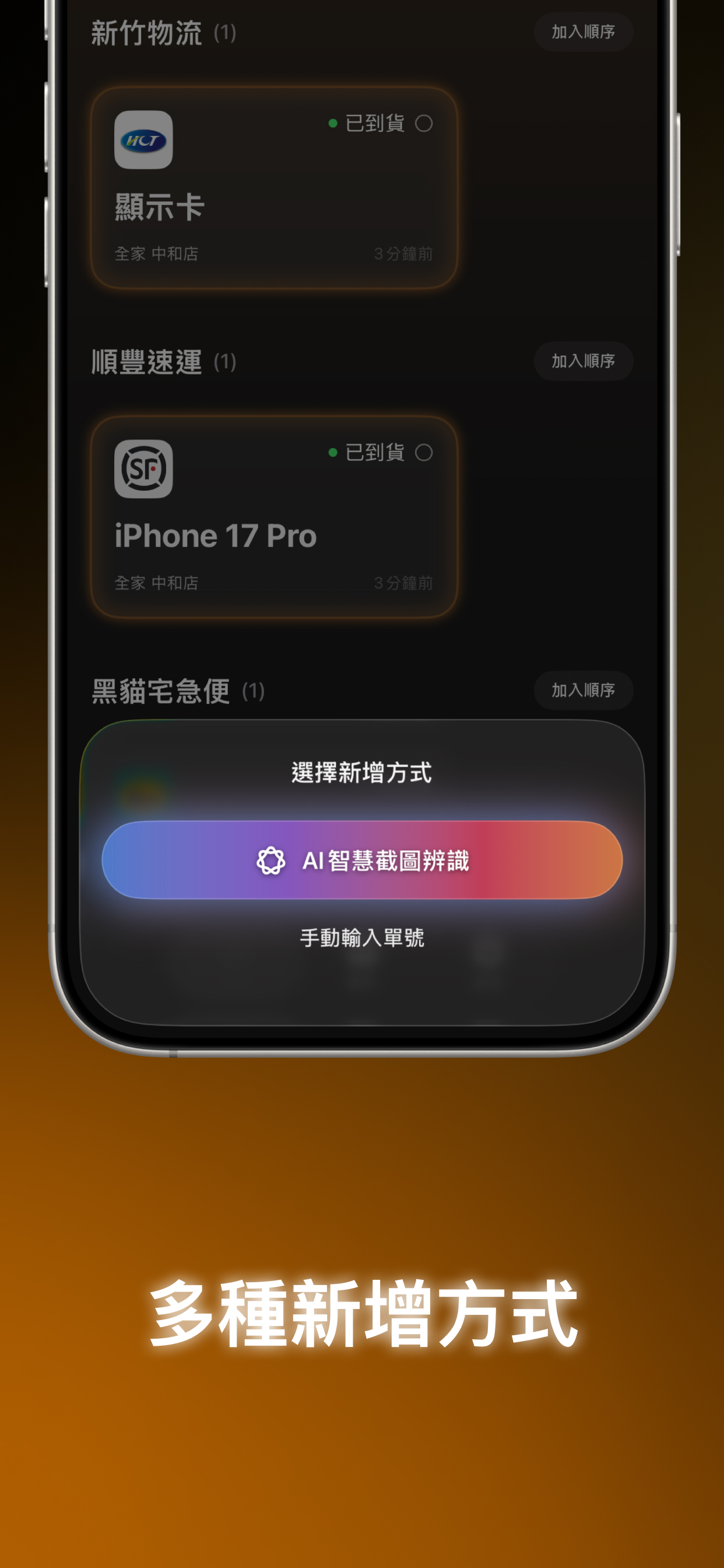Tap 加入順序 for 新竹物流
The width and height of the screenshot is (724, 1568).
click(x=582, y=32)
